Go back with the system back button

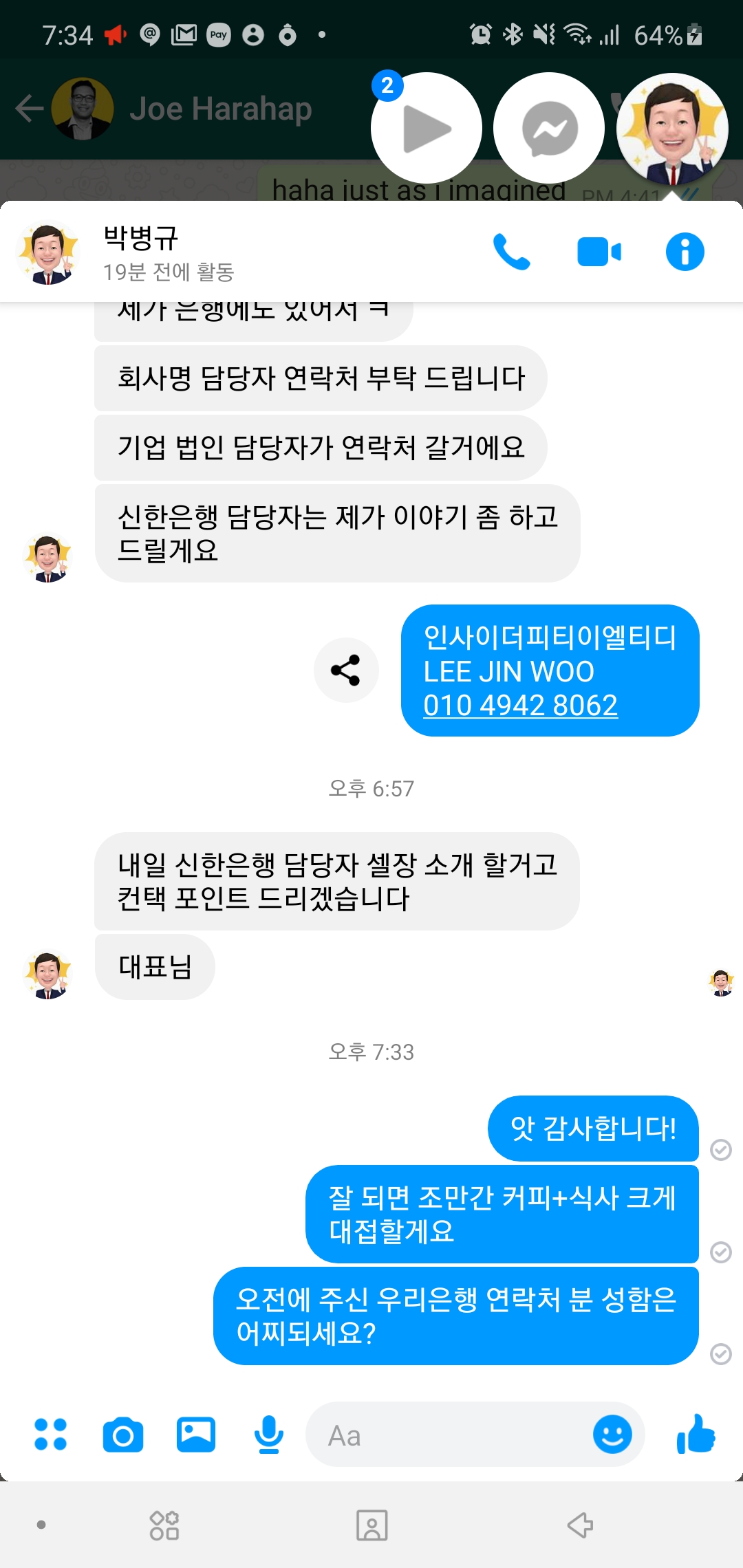[580, 1525]
